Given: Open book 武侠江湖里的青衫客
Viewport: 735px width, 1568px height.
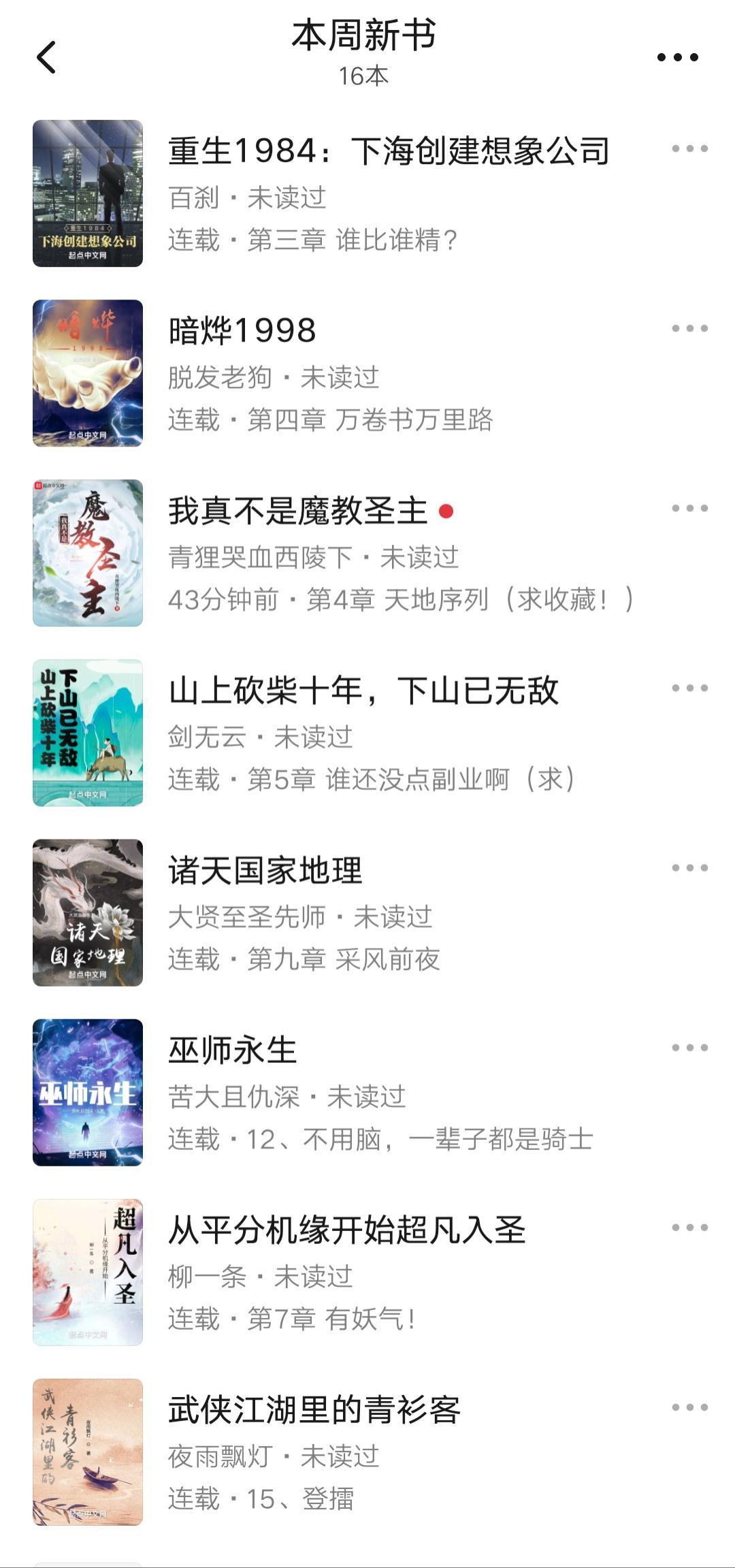Looking at the screenshot, I should coord(314,1409).
